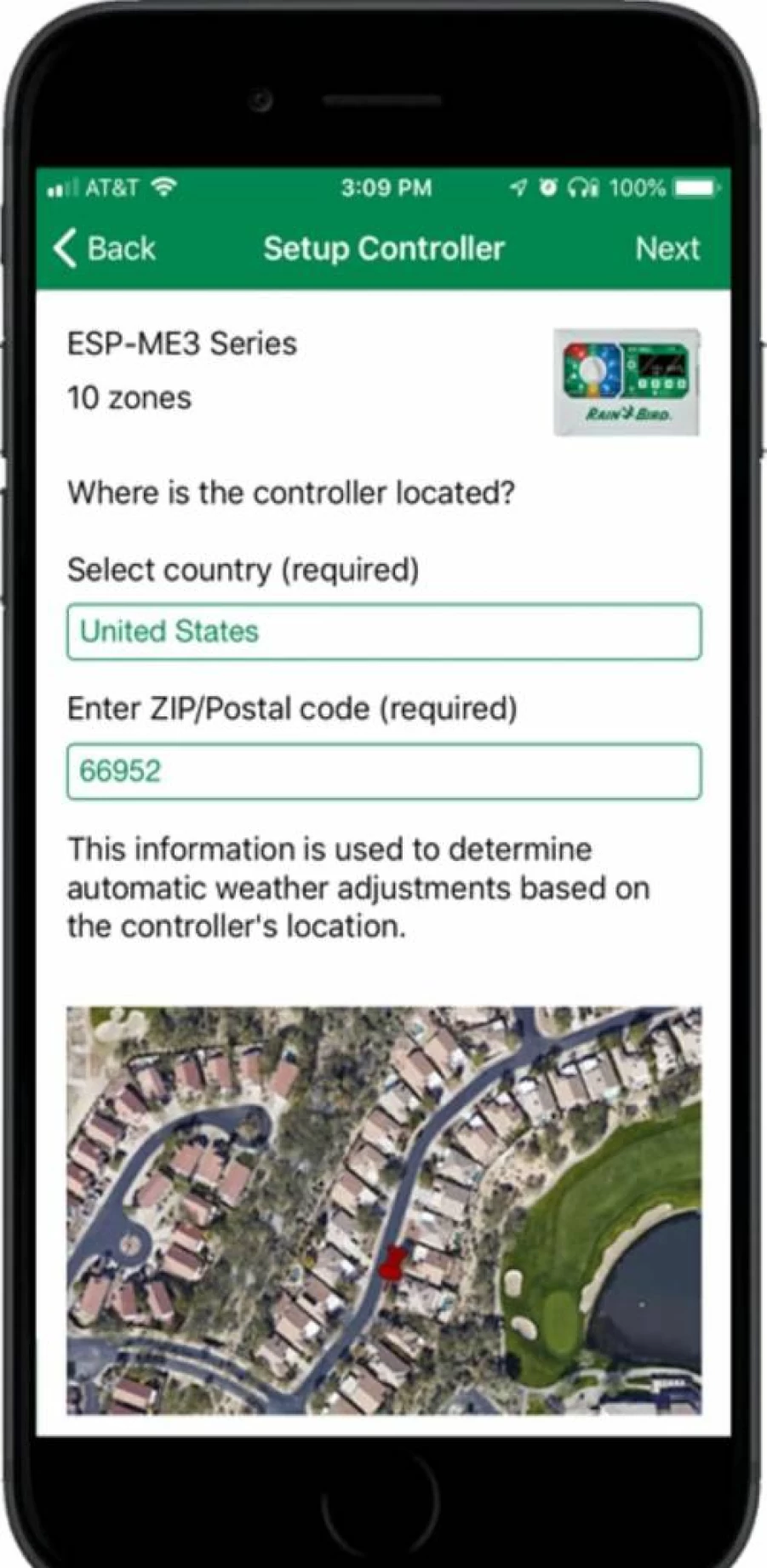Tap Next to continue setup
Viewport: 767px width, 1568px height.
pyautogui.click(x=667, y=248)
